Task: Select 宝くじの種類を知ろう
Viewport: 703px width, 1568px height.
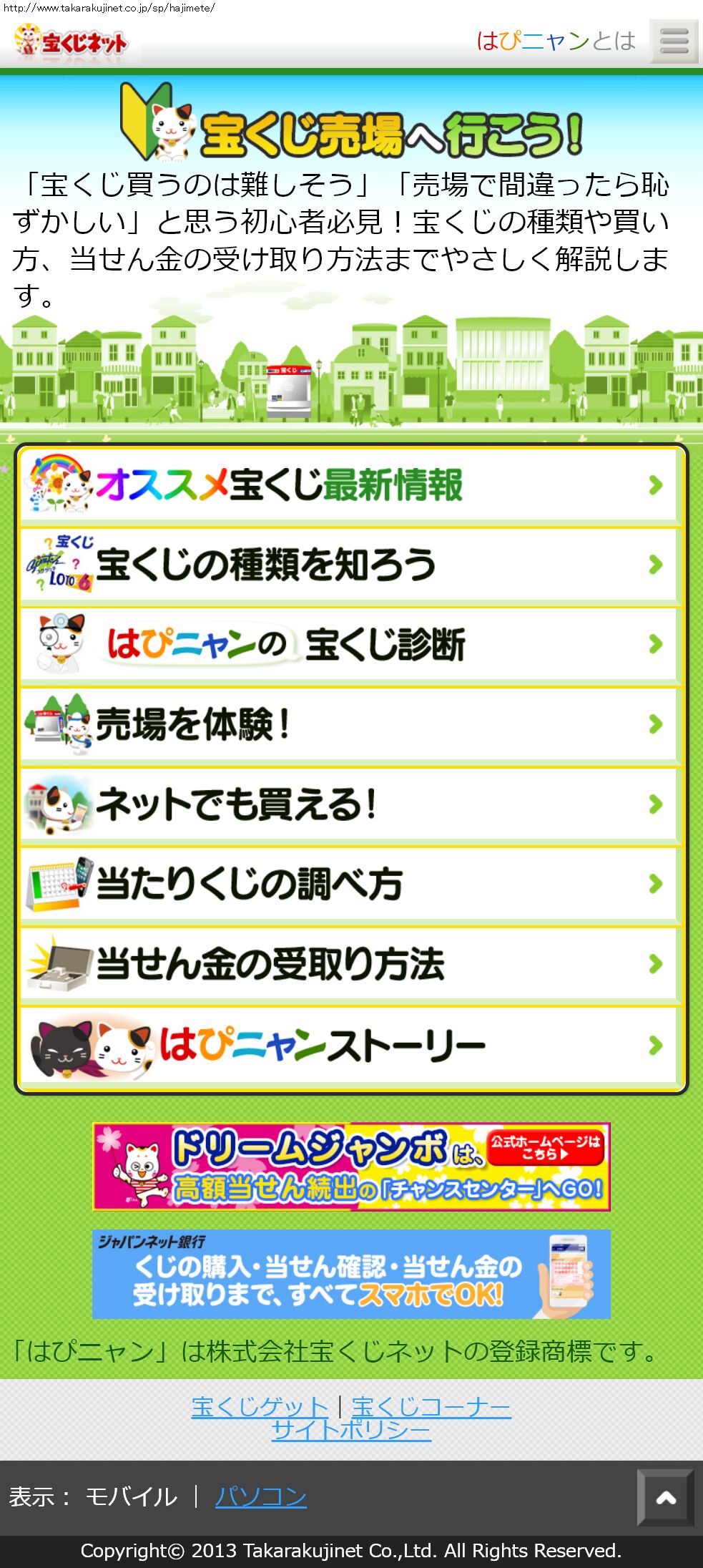Action: [x=350, y=565]
